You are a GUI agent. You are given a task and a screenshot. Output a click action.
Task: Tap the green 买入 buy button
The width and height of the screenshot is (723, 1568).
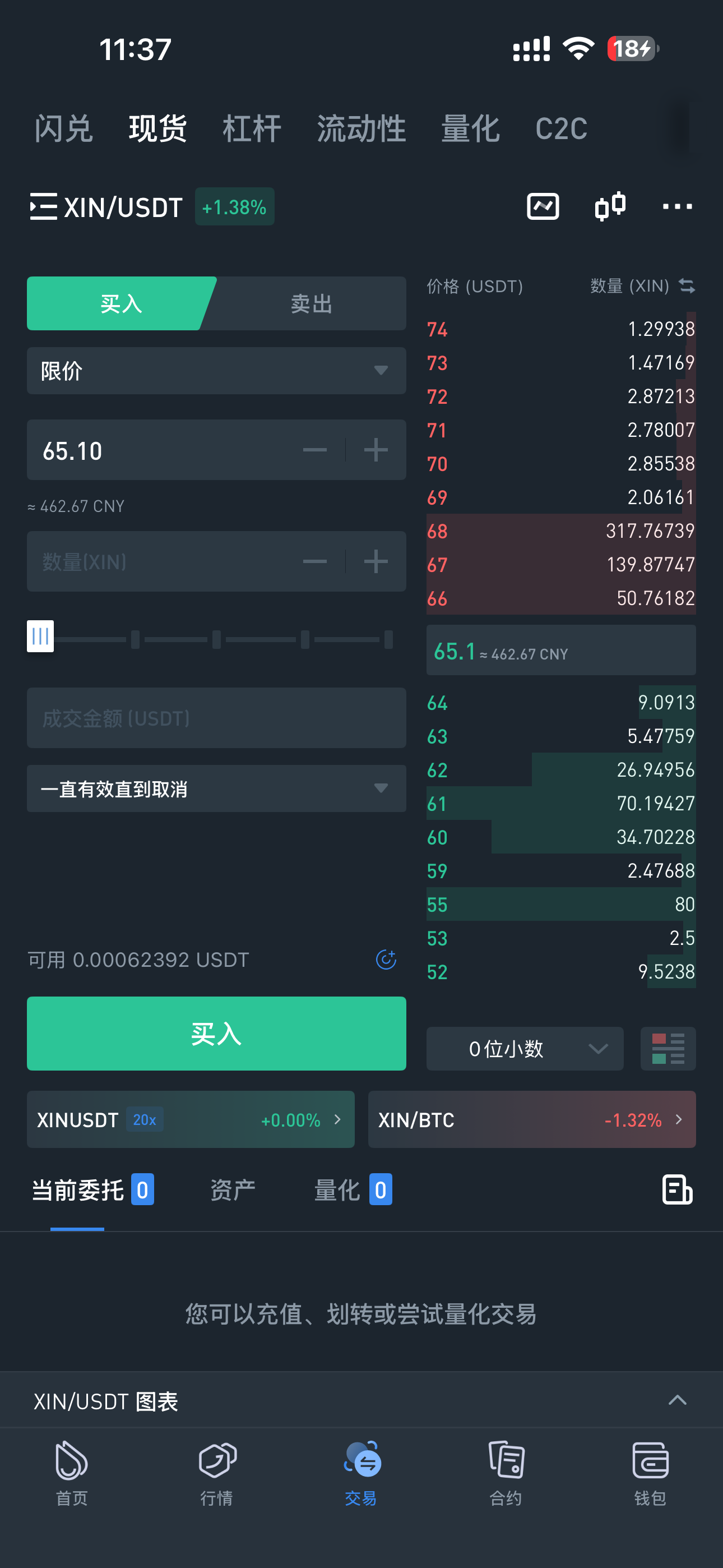coord(216,1034)
